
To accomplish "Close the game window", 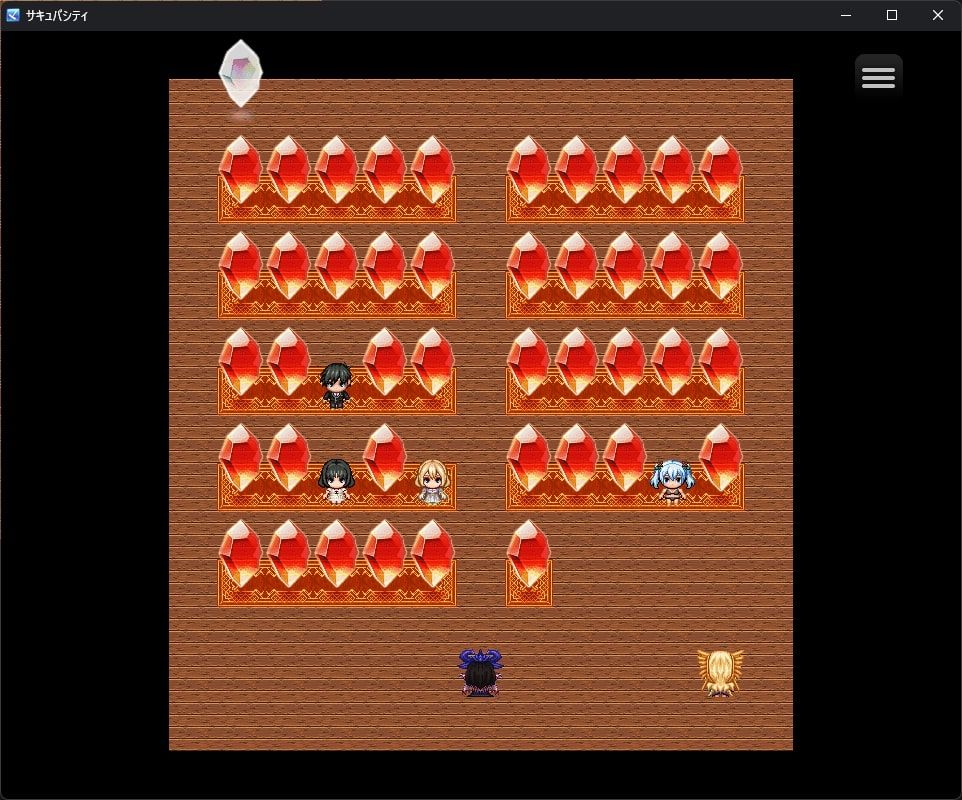I will pyautogui.click(x=937, y=15).
